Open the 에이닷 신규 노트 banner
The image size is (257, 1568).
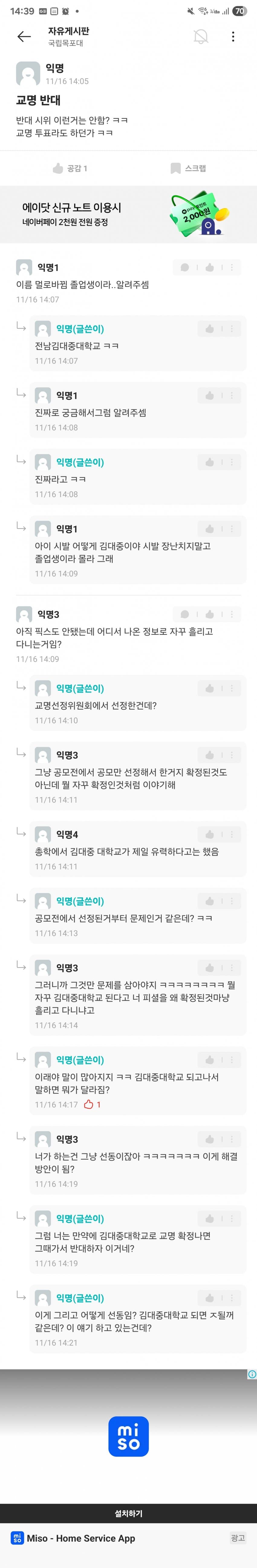[x=128, y=214]
